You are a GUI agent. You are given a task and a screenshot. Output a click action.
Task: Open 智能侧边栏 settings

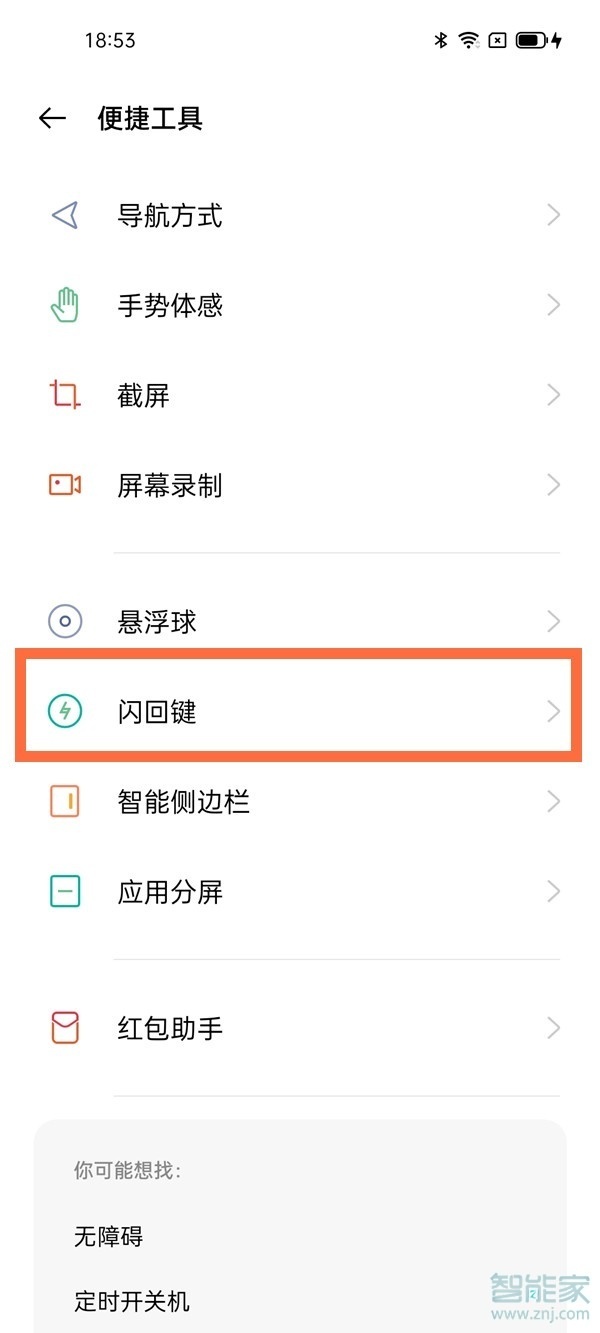point(300,802)
